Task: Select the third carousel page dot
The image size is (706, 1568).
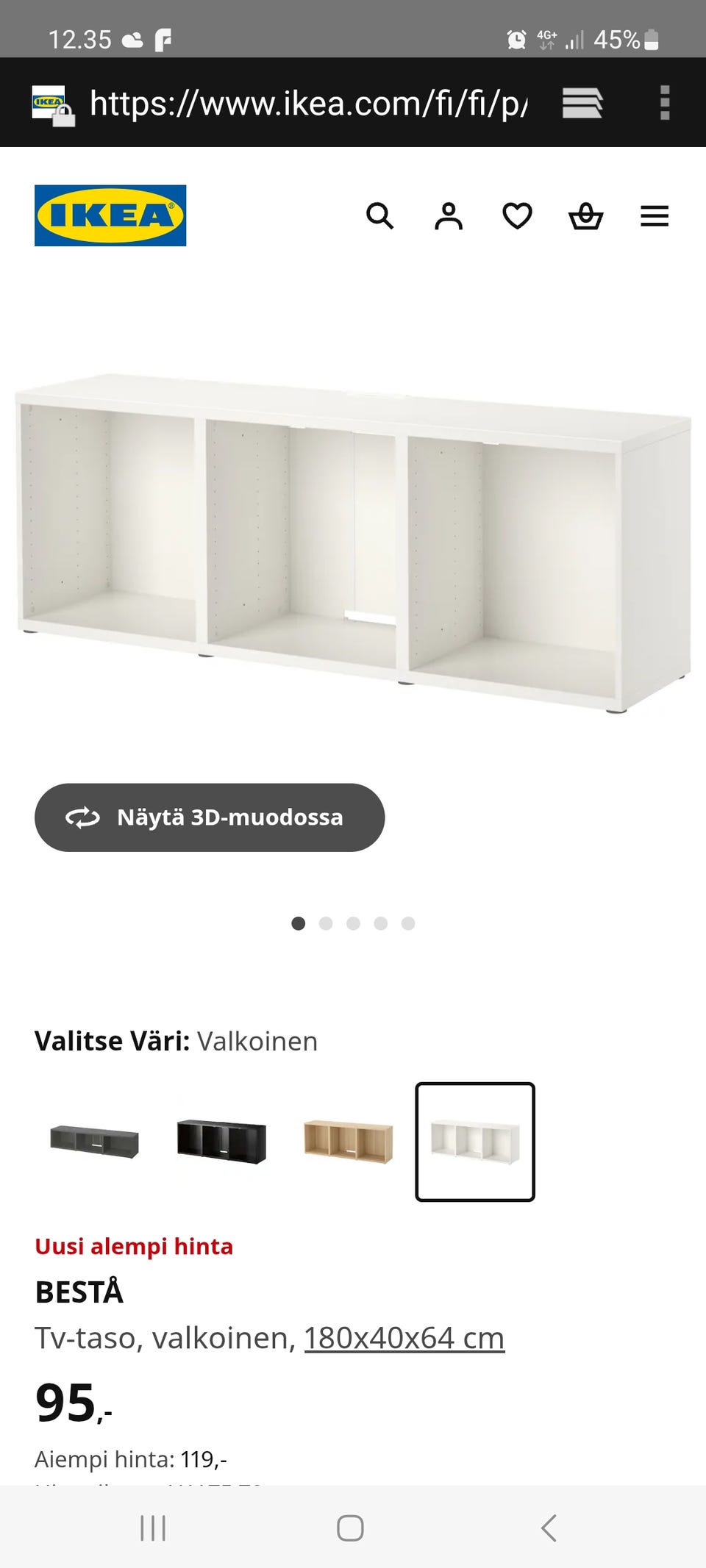Action: [354, 923]
